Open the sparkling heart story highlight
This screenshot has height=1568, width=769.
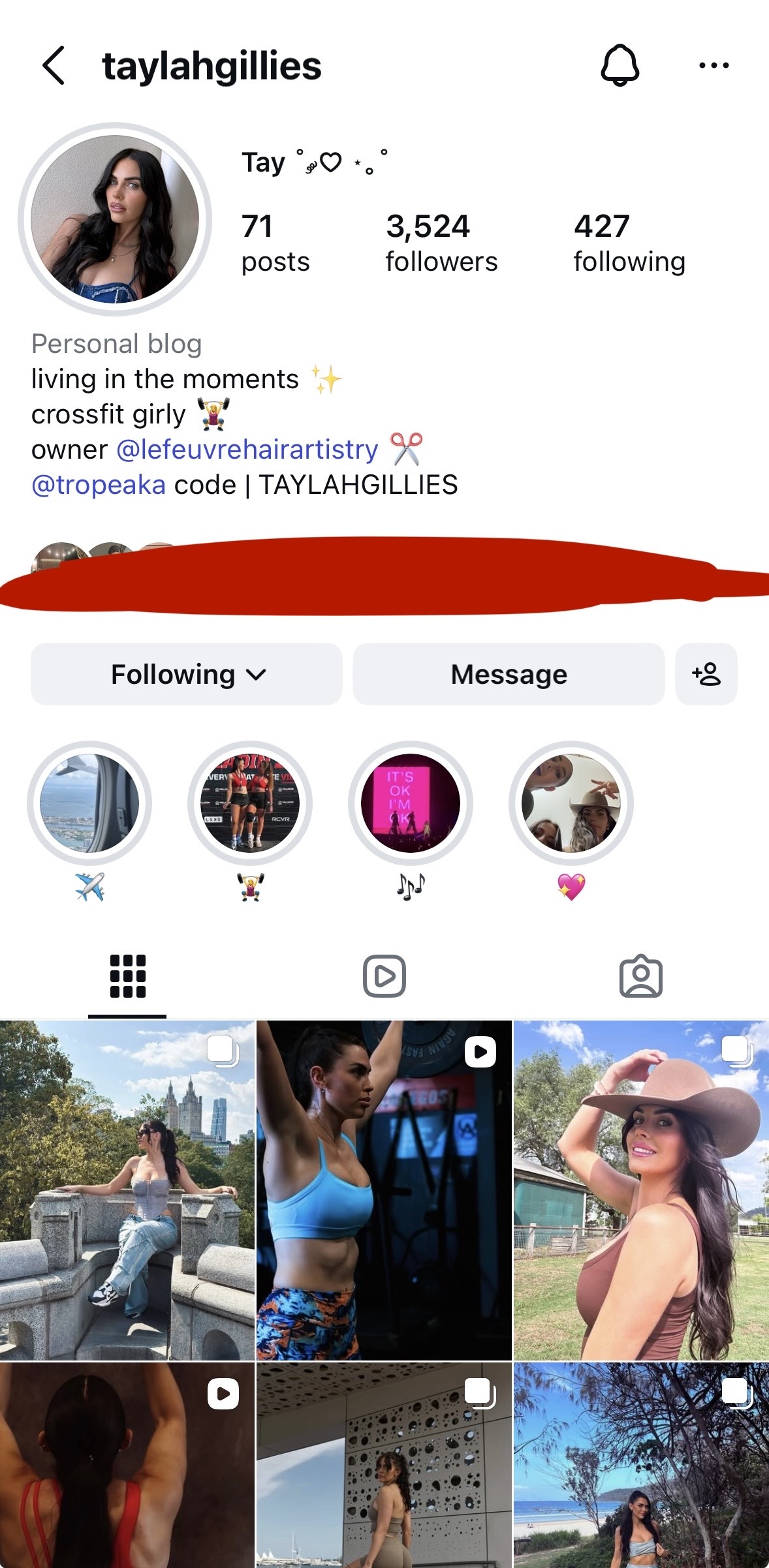[571, 803]
